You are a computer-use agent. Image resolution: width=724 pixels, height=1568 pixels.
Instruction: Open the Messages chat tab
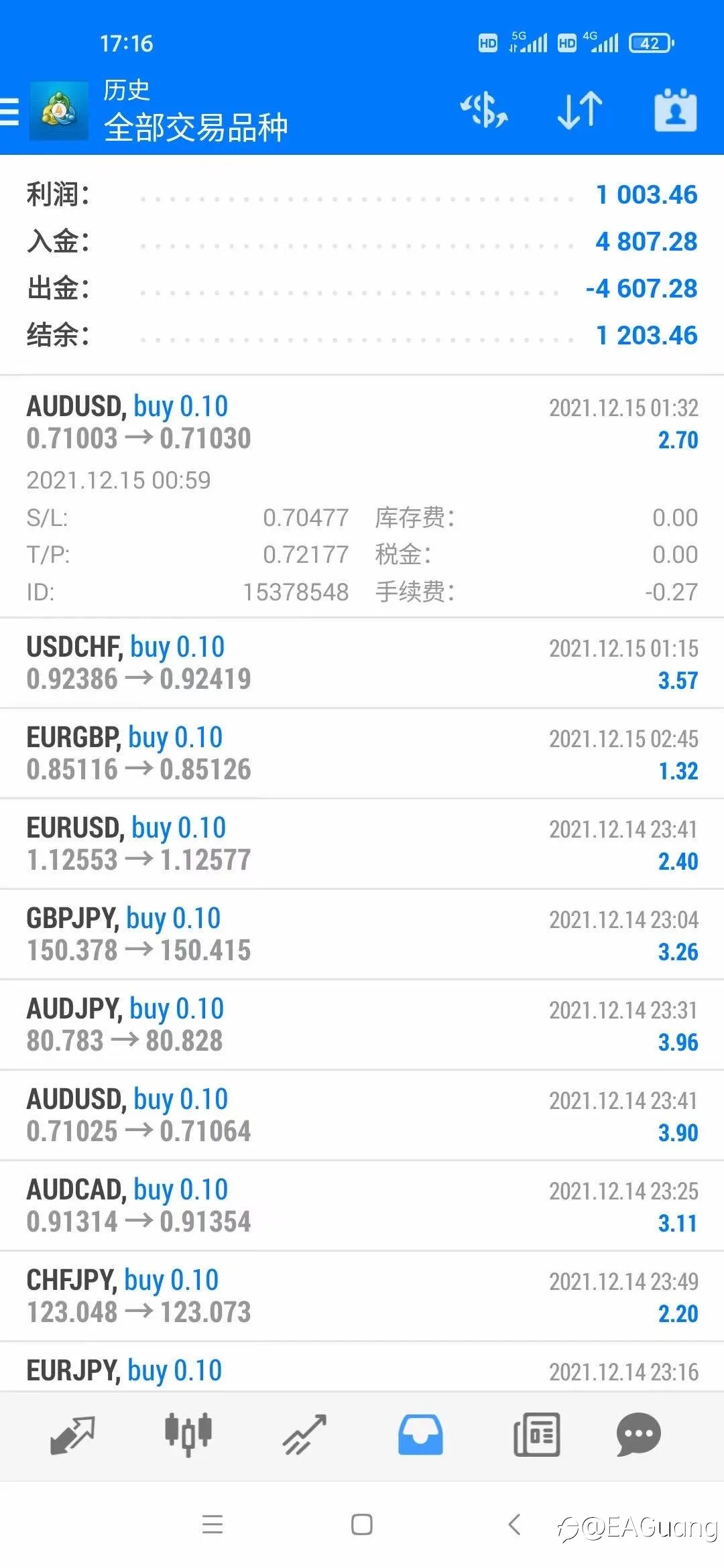638,1434
